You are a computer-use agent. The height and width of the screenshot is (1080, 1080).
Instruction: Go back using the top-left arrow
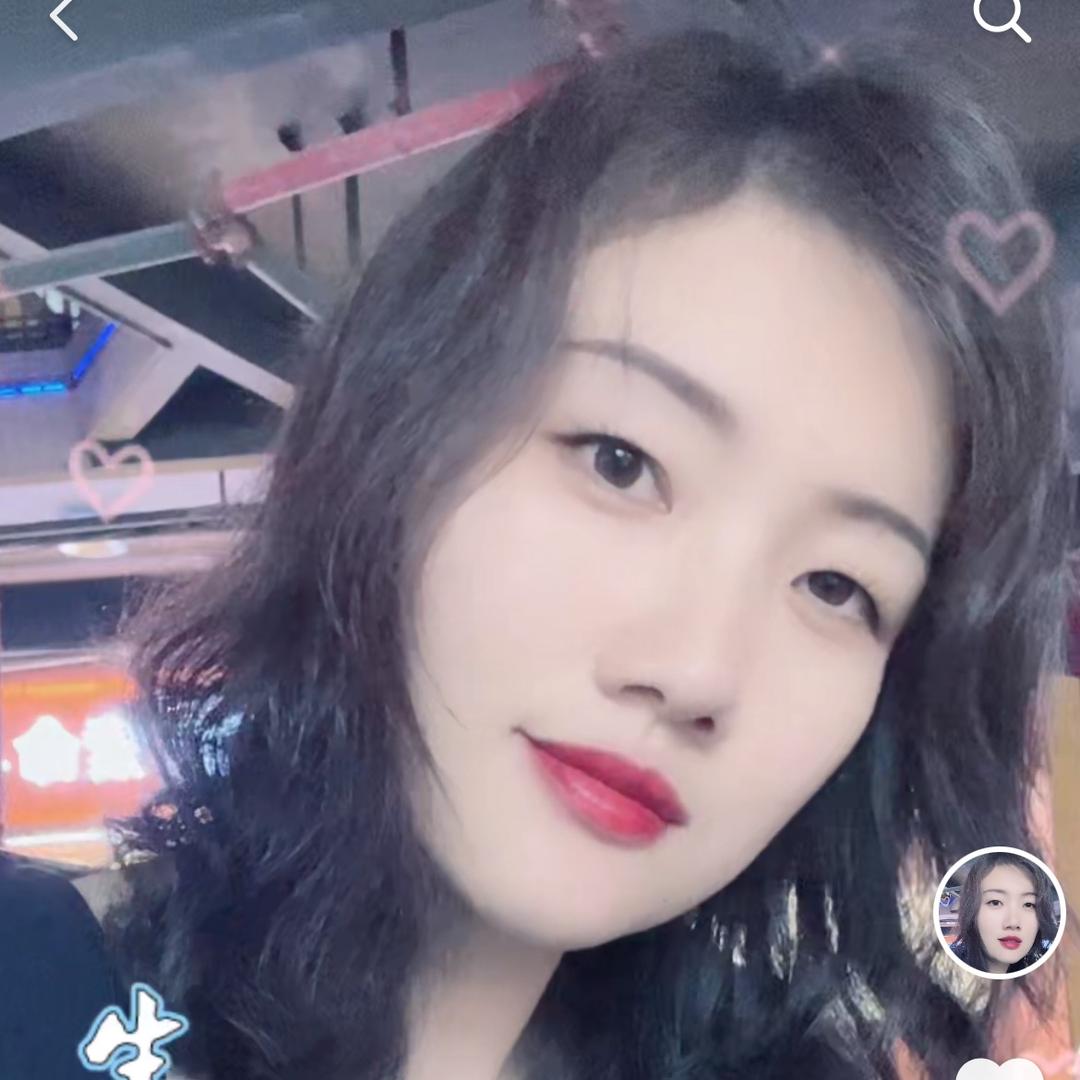[64, 19]
